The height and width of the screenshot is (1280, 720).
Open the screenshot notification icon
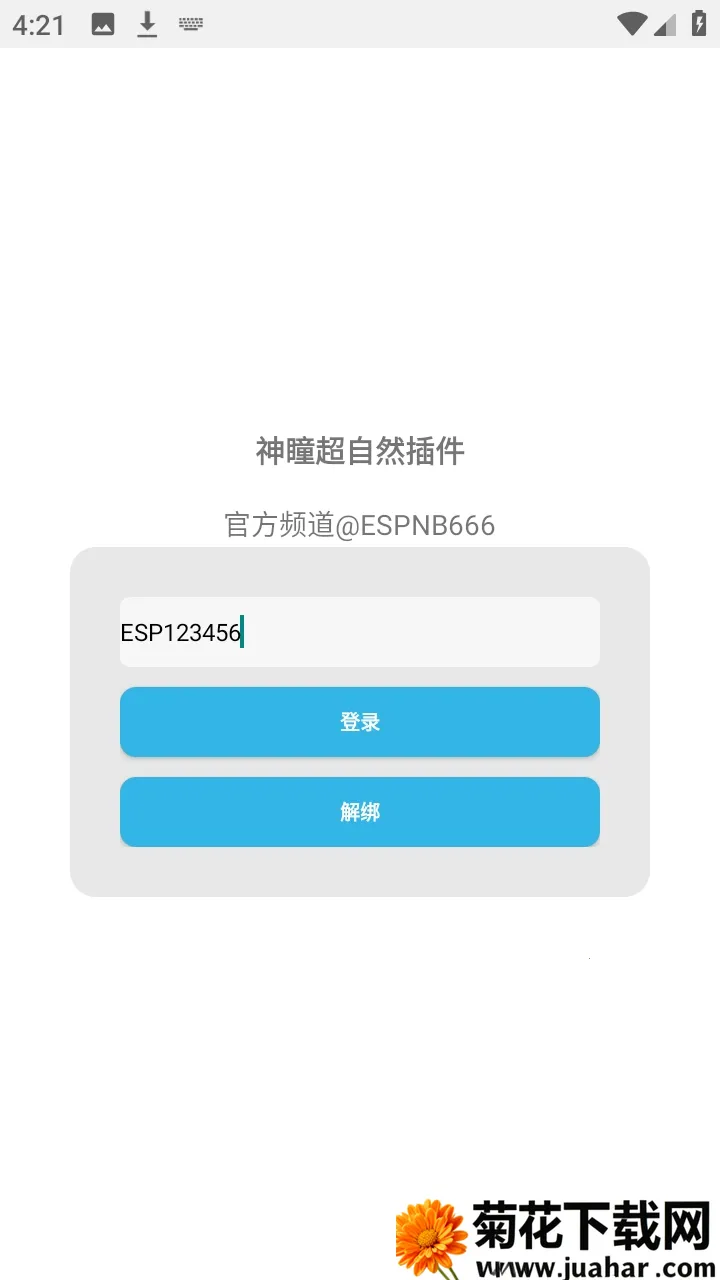point(104,22)
